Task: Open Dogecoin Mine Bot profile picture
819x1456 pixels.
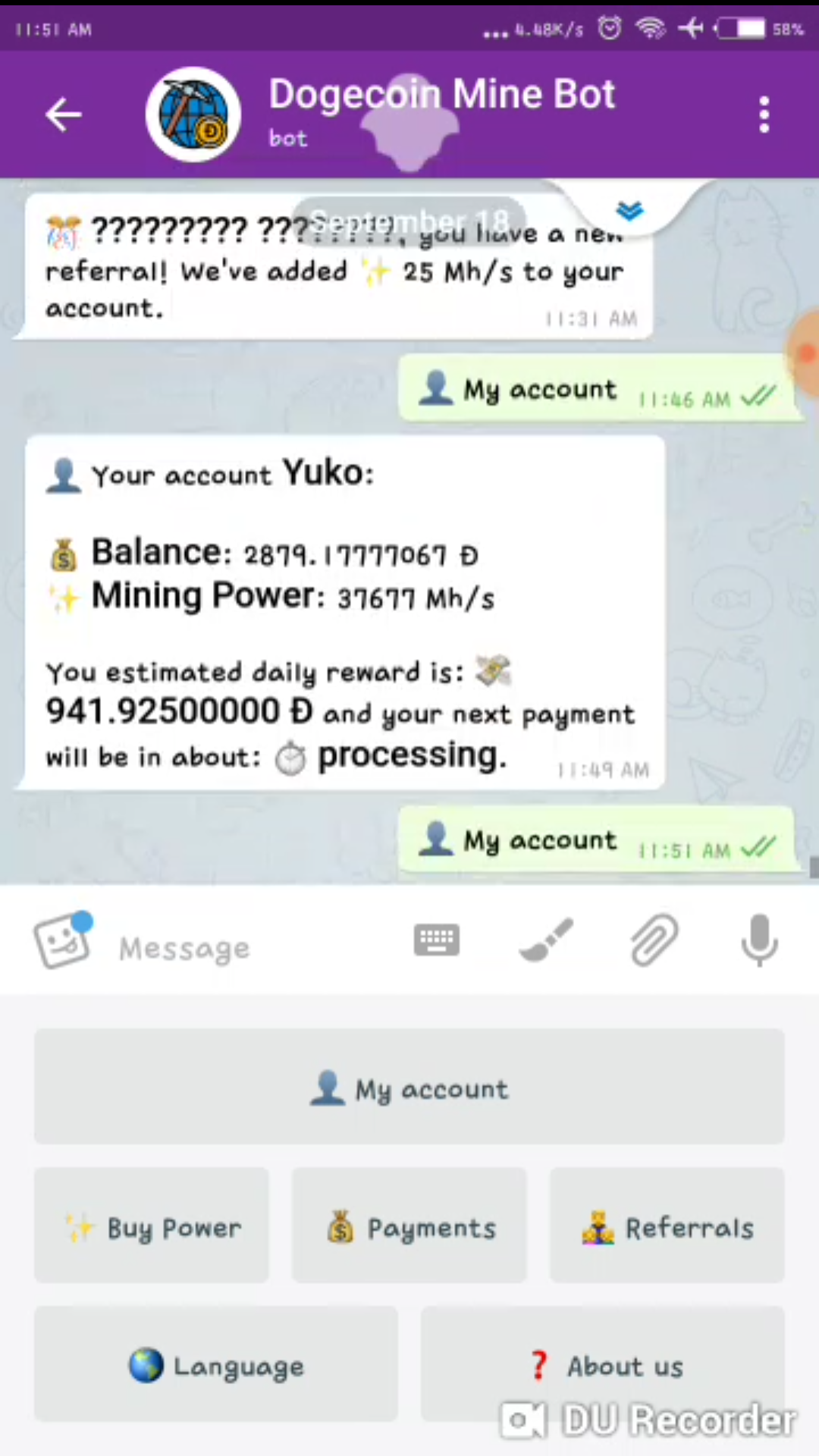Action: pos(193,115)
